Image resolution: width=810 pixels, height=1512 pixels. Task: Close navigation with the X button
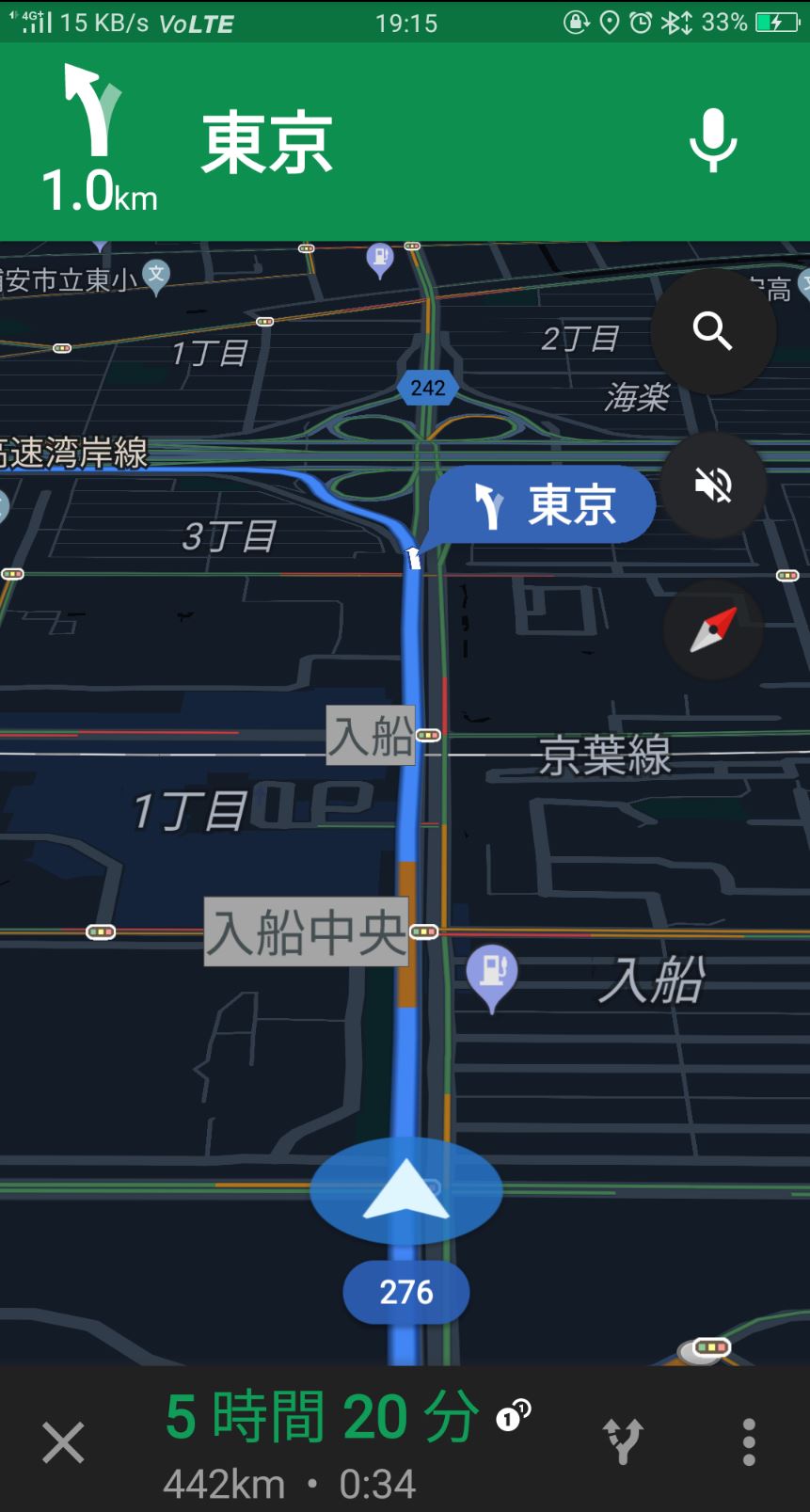pos(63,1442)
